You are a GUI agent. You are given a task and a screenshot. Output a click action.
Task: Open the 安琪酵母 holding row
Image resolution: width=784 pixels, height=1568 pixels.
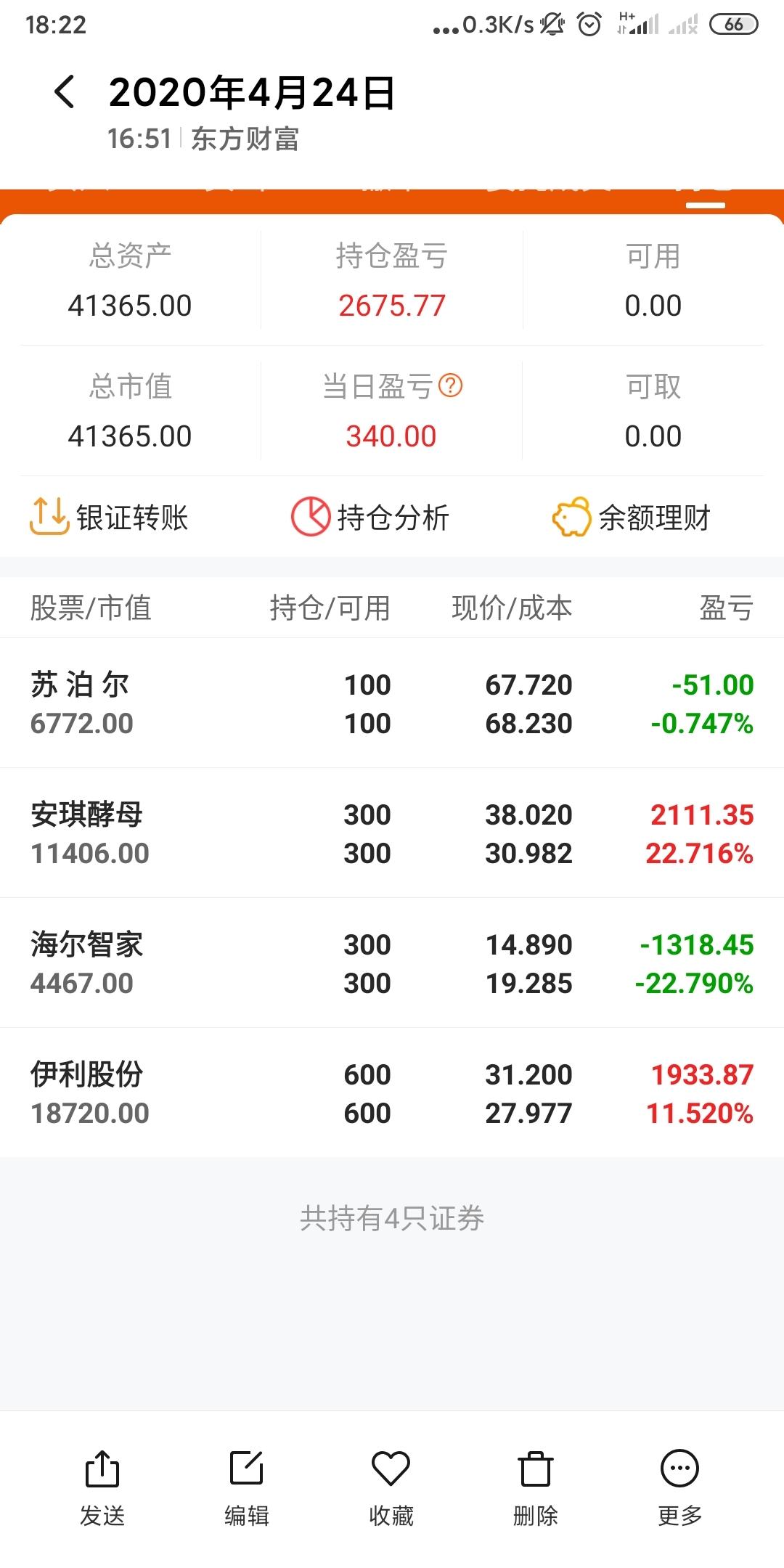point(392,833)
